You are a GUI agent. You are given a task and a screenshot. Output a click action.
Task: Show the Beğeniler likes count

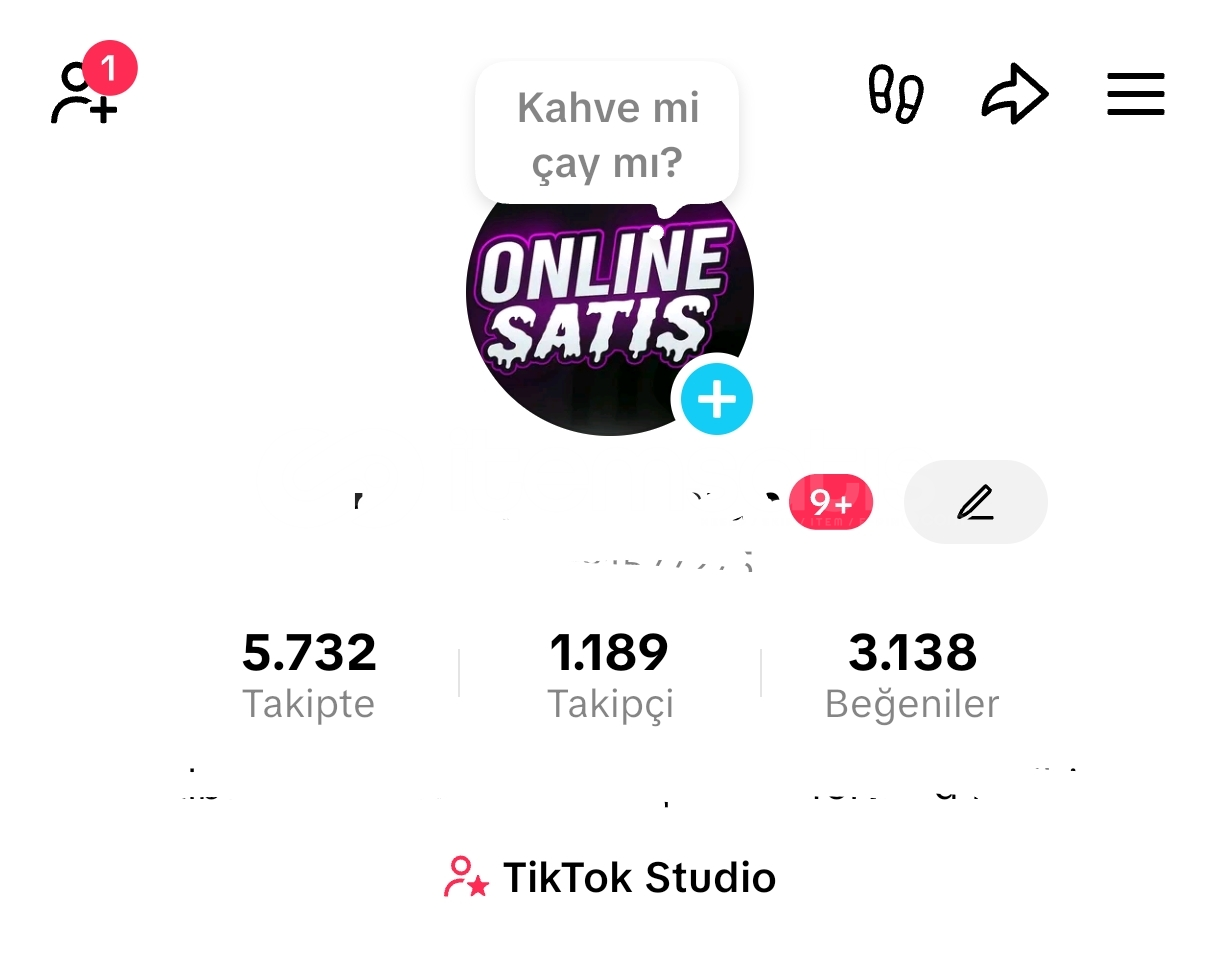point(912,675)
